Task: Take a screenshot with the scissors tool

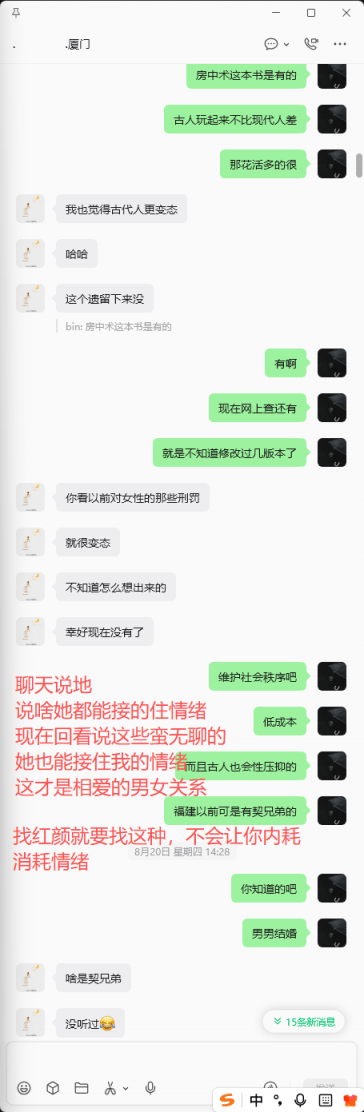Action: coord(111,1087)
